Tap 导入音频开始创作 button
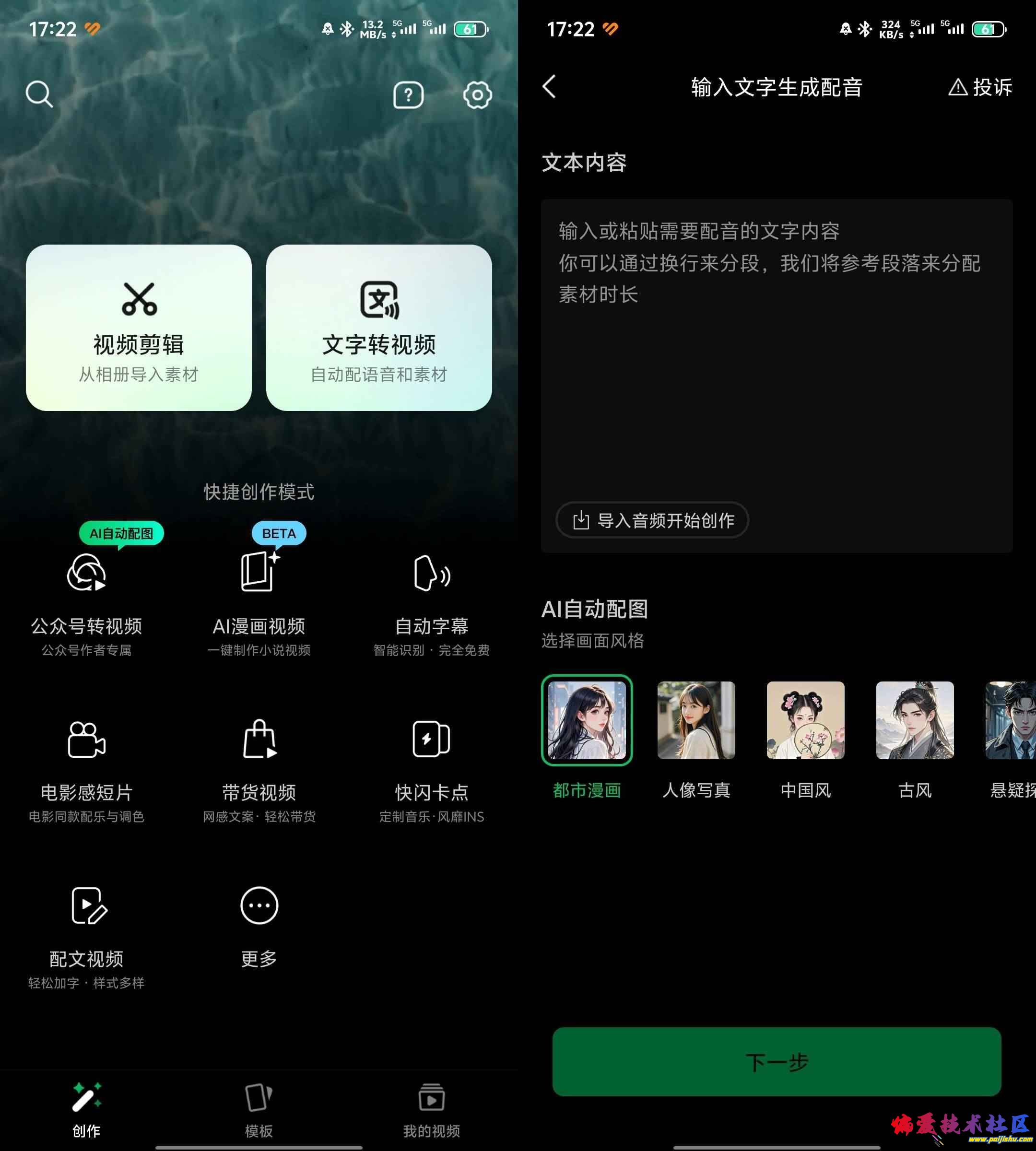 (652, 520)
